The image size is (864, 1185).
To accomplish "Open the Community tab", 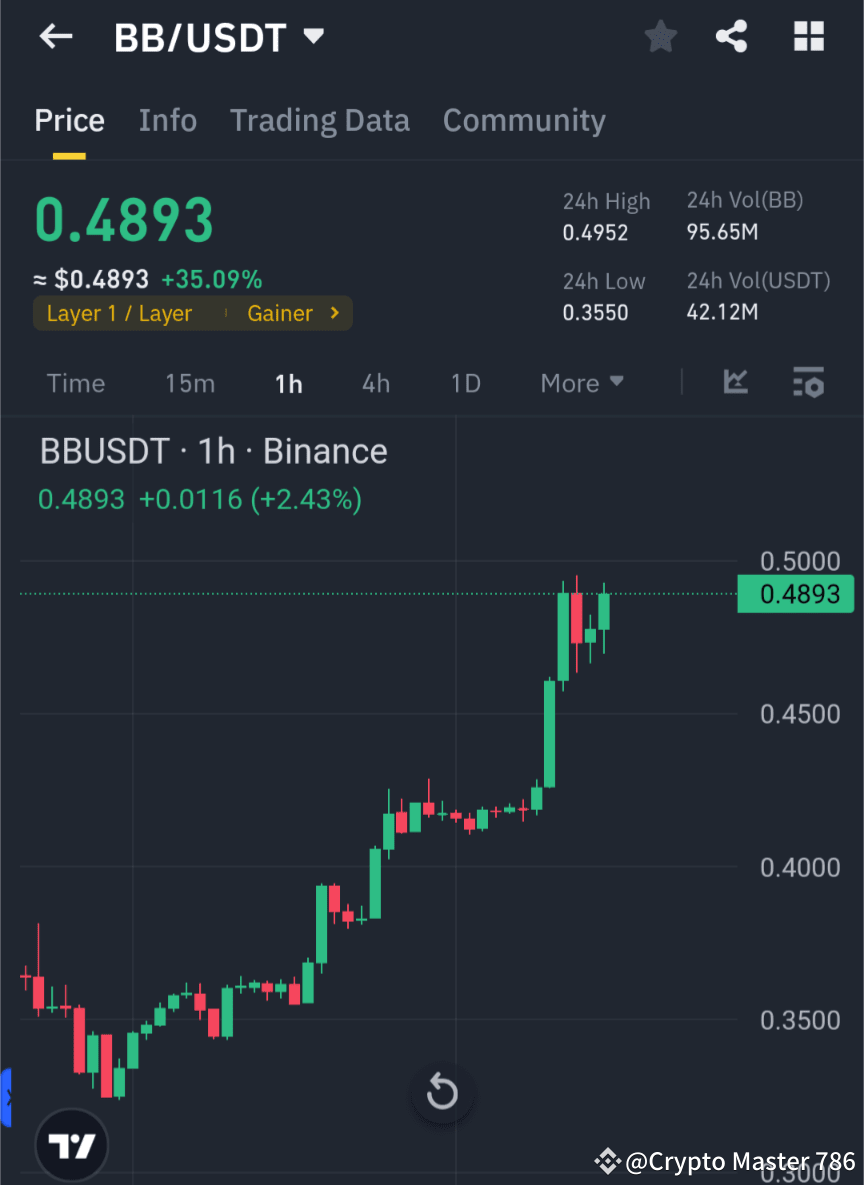I will 524,120.
